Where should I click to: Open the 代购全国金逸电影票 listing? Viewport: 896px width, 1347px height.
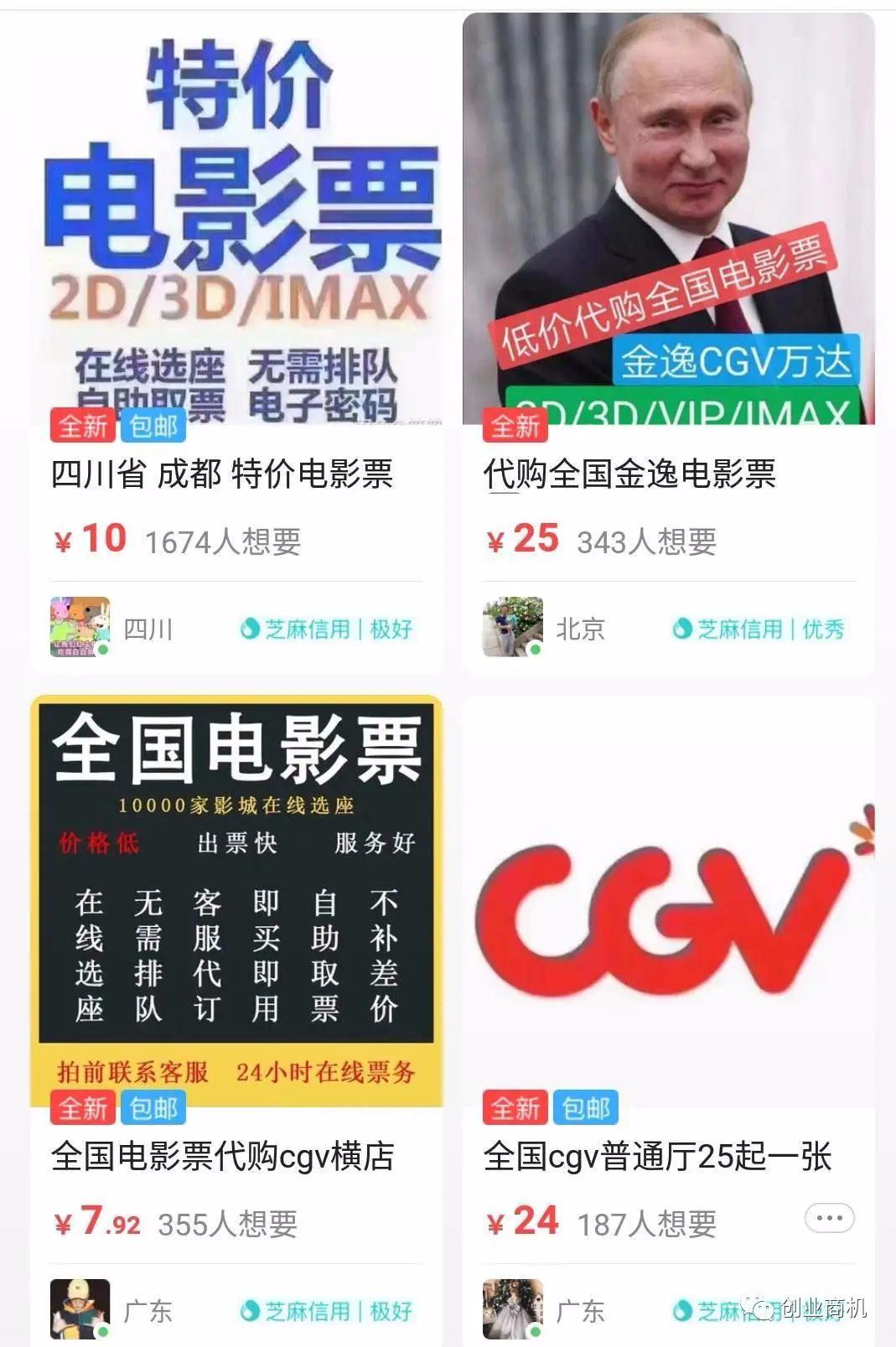[x=629, y=474]
